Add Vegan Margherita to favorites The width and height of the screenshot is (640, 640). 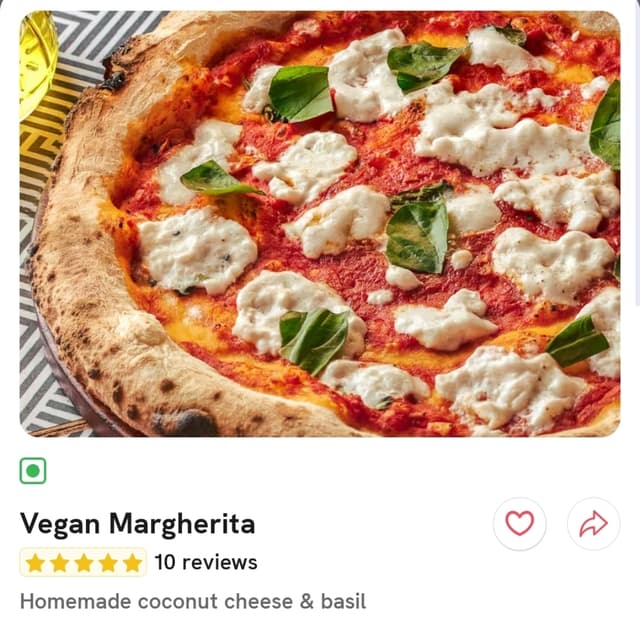(x=519, y=523)
